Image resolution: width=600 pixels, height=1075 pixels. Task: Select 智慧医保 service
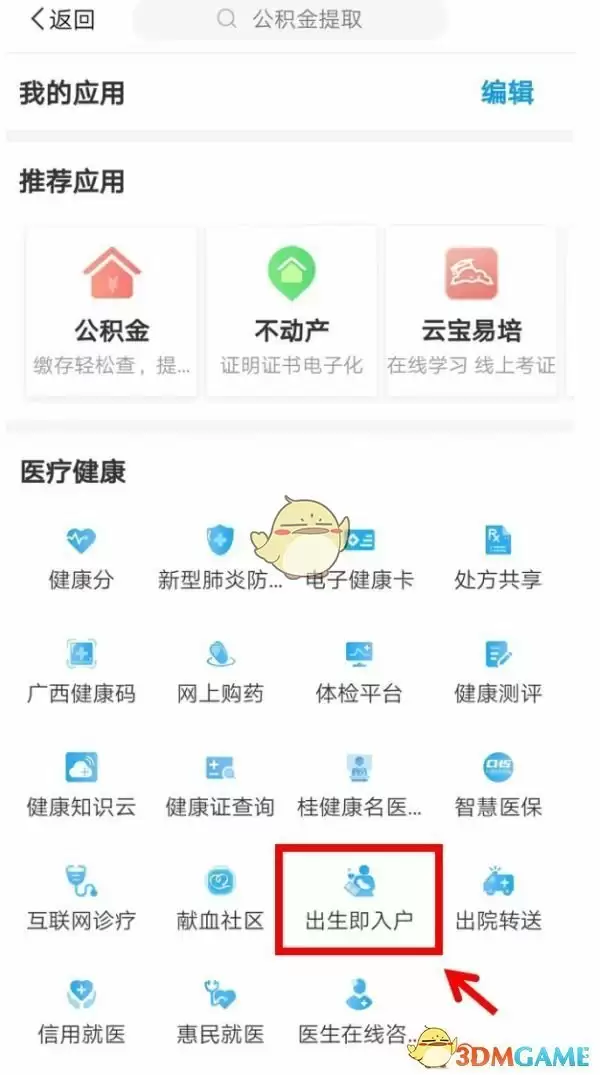(x=497, y=785)
